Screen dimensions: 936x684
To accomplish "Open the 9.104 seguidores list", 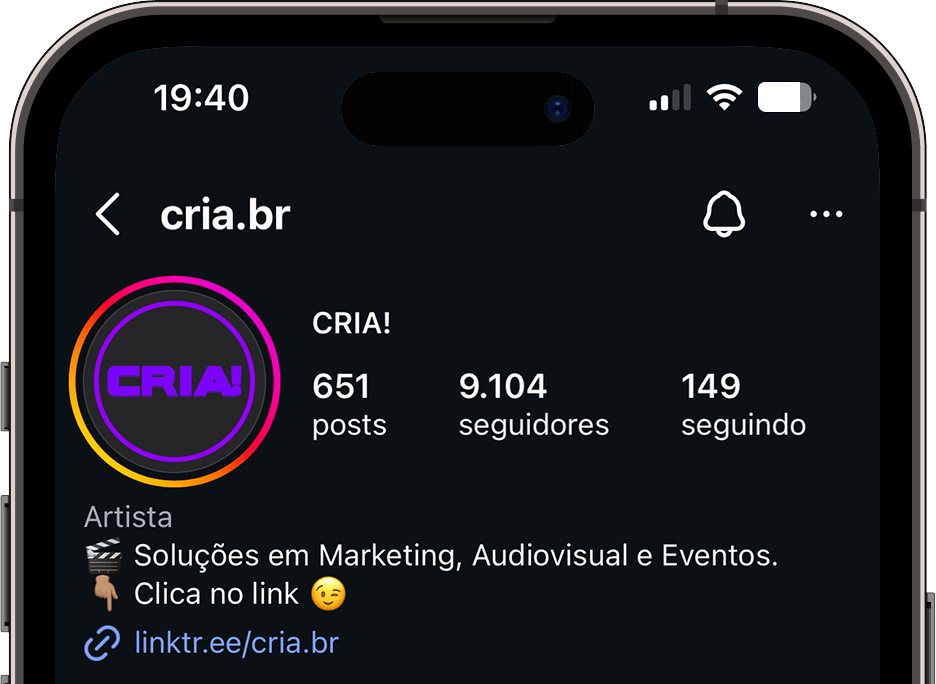I will pyautogui.click(x=533, y=404).
